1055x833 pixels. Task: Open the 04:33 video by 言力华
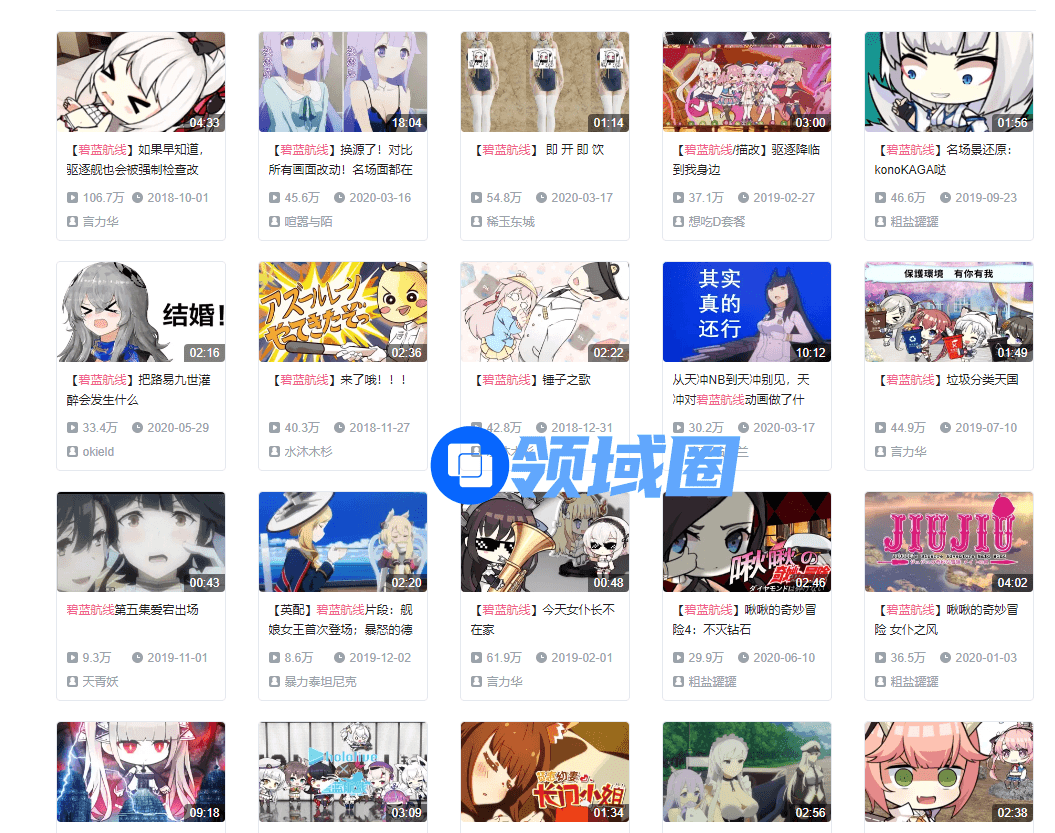[141, 82]
